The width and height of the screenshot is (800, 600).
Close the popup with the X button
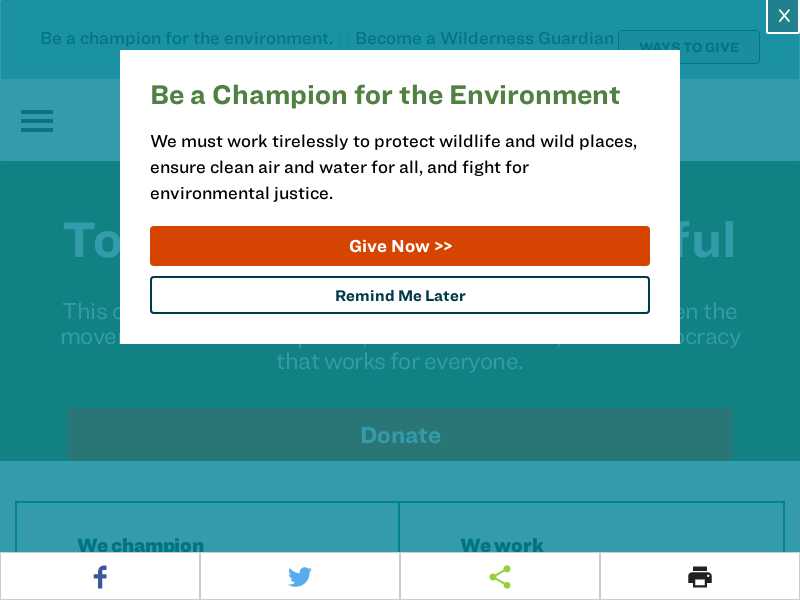pos(783,16)
